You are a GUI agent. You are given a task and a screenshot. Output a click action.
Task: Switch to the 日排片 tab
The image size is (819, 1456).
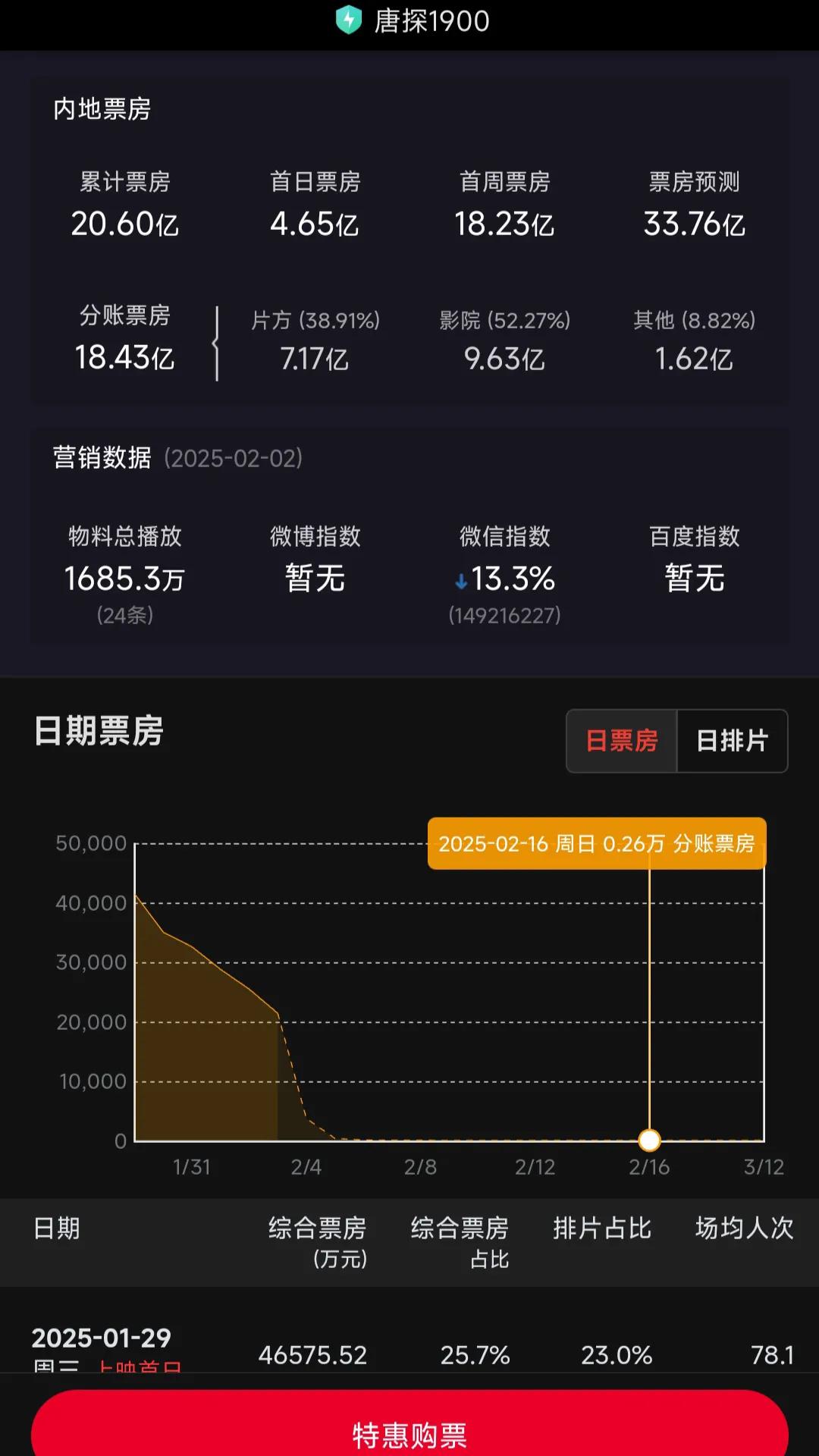tap(733, 741)
